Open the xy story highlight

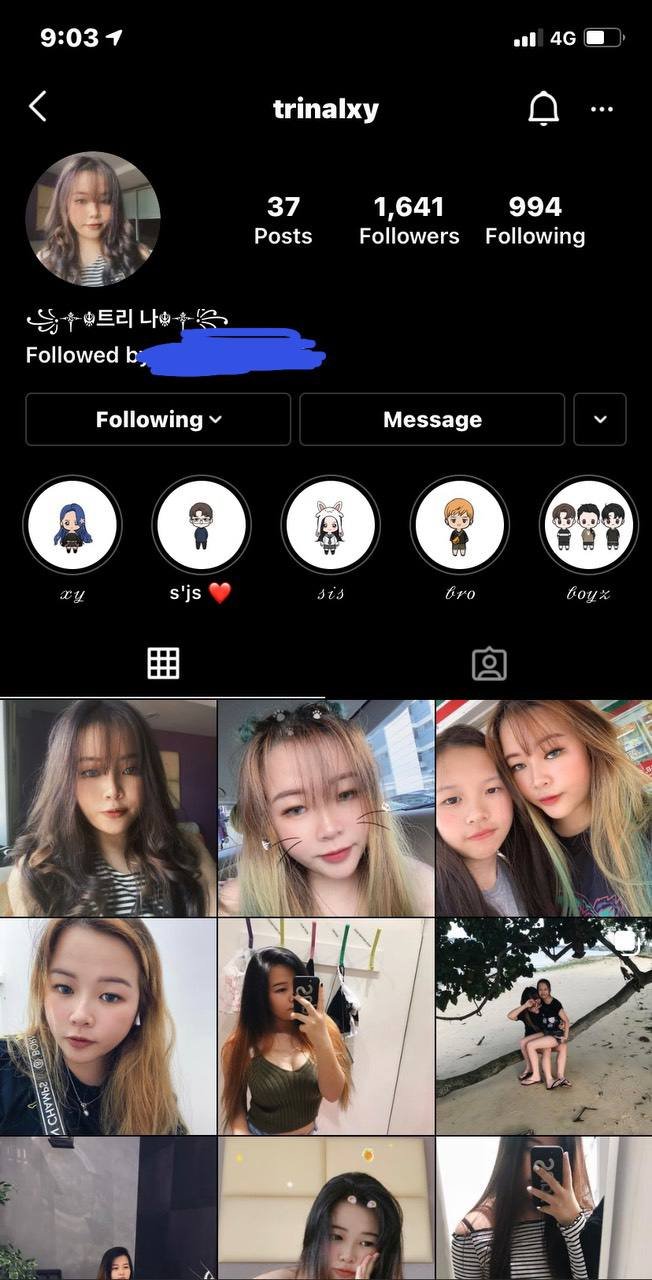pyautogui.click(x=72, y=526)
